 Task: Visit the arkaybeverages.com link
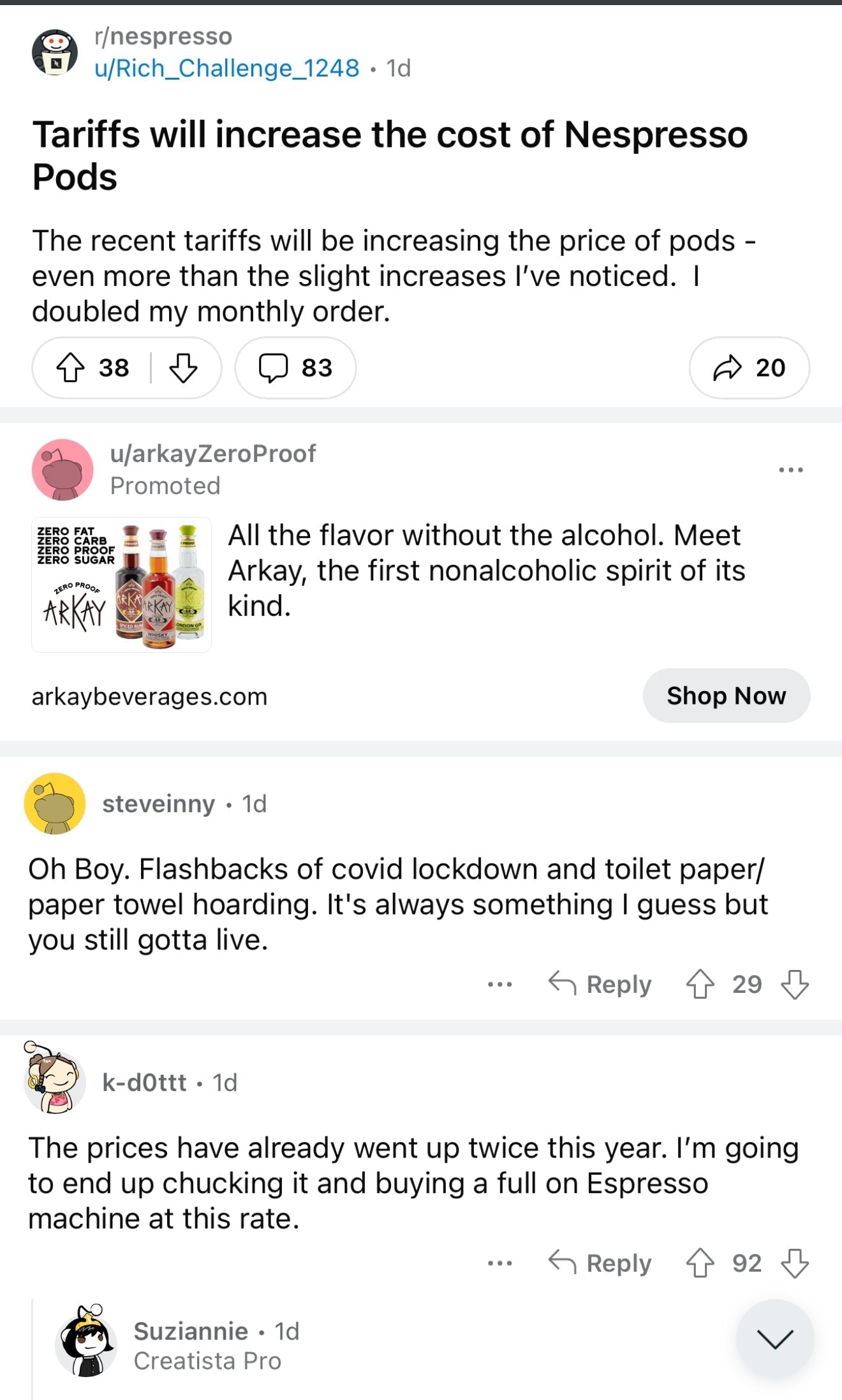[x=149, y=697]
